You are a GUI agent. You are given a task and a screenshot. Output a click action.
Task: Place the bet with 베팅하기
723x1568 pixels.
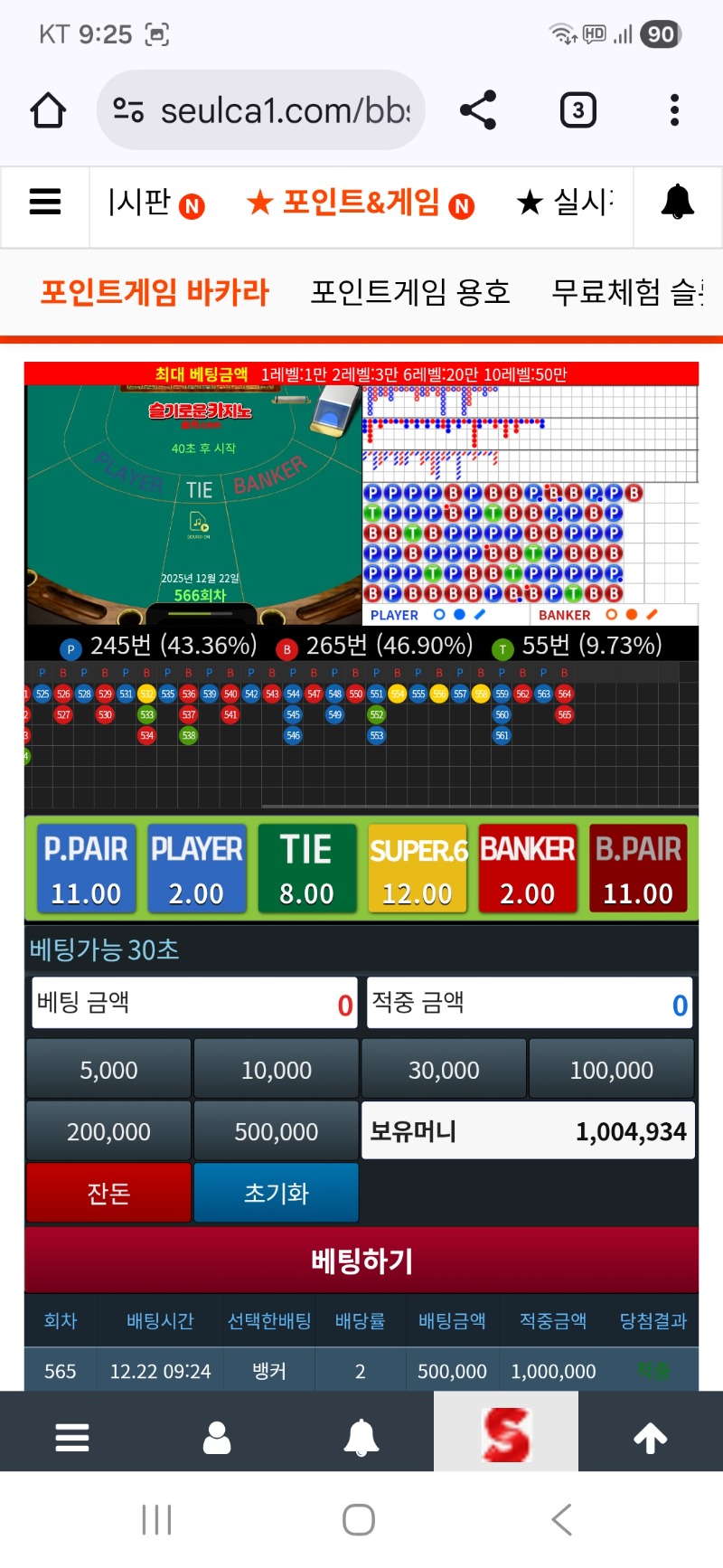click(361, 1260)
